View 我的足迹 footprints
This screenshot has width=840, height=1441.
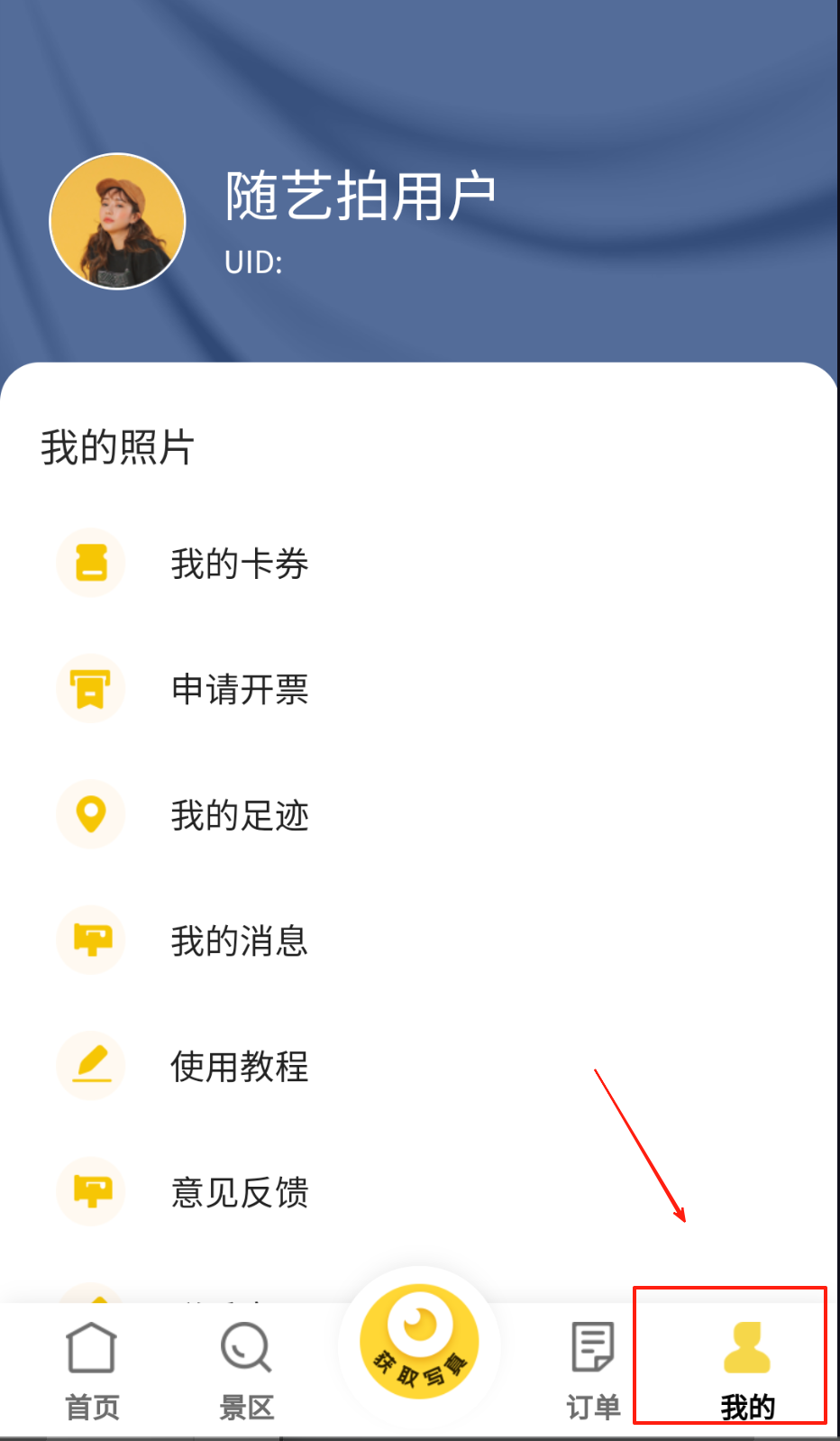239,815
